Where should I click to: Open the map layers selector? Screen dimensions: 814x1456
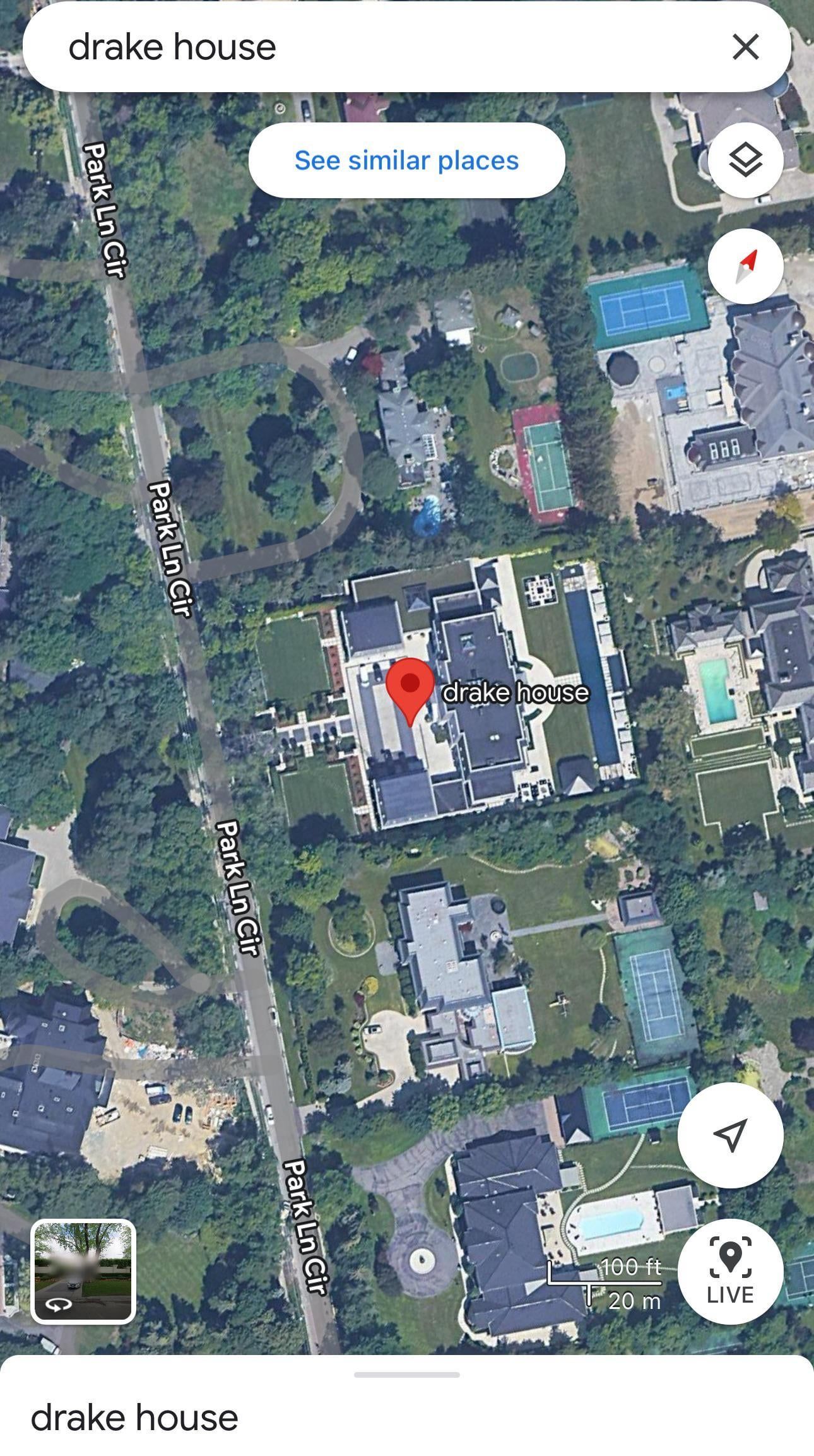(745, 160)
